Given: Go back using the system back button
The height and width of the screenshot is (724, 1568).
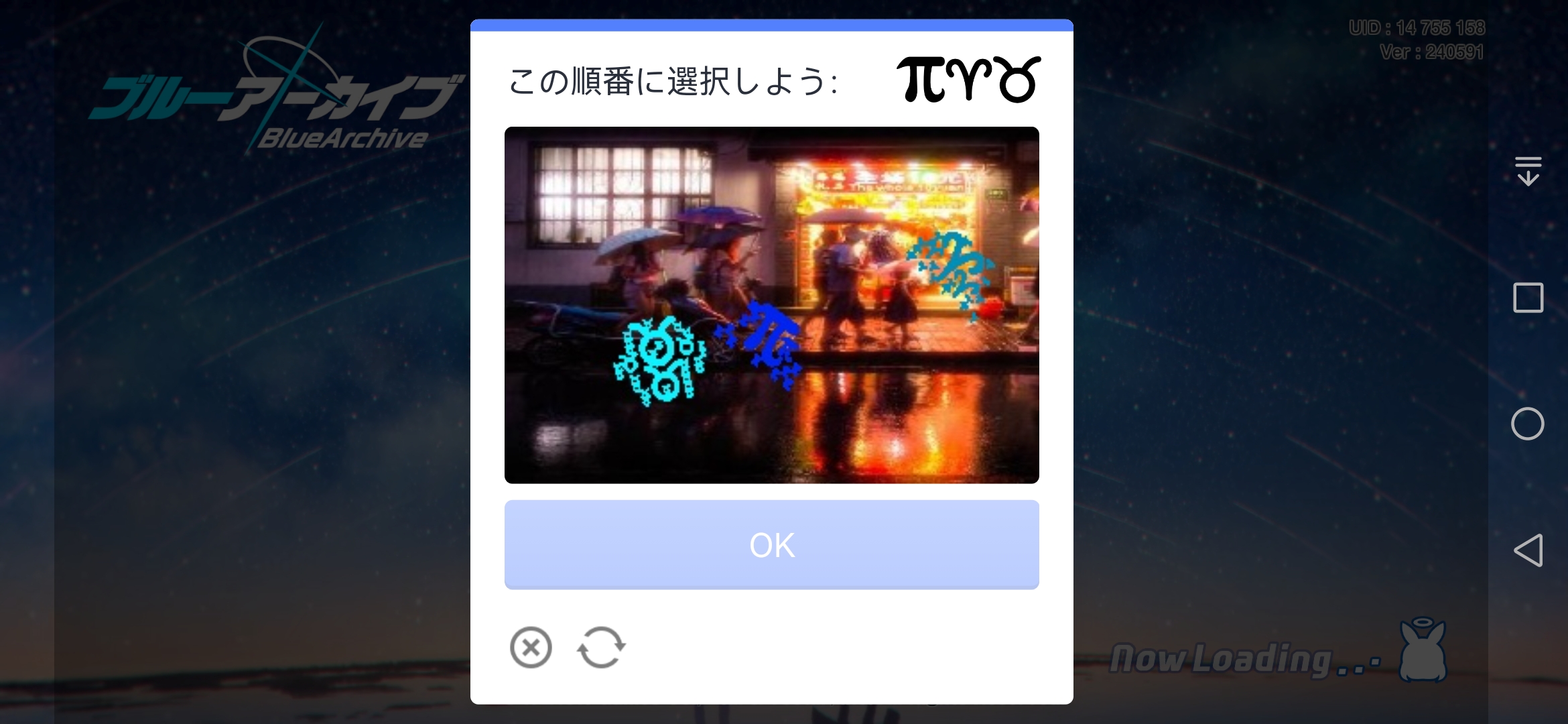Looking at the screenshot, I should [1528, 550].
